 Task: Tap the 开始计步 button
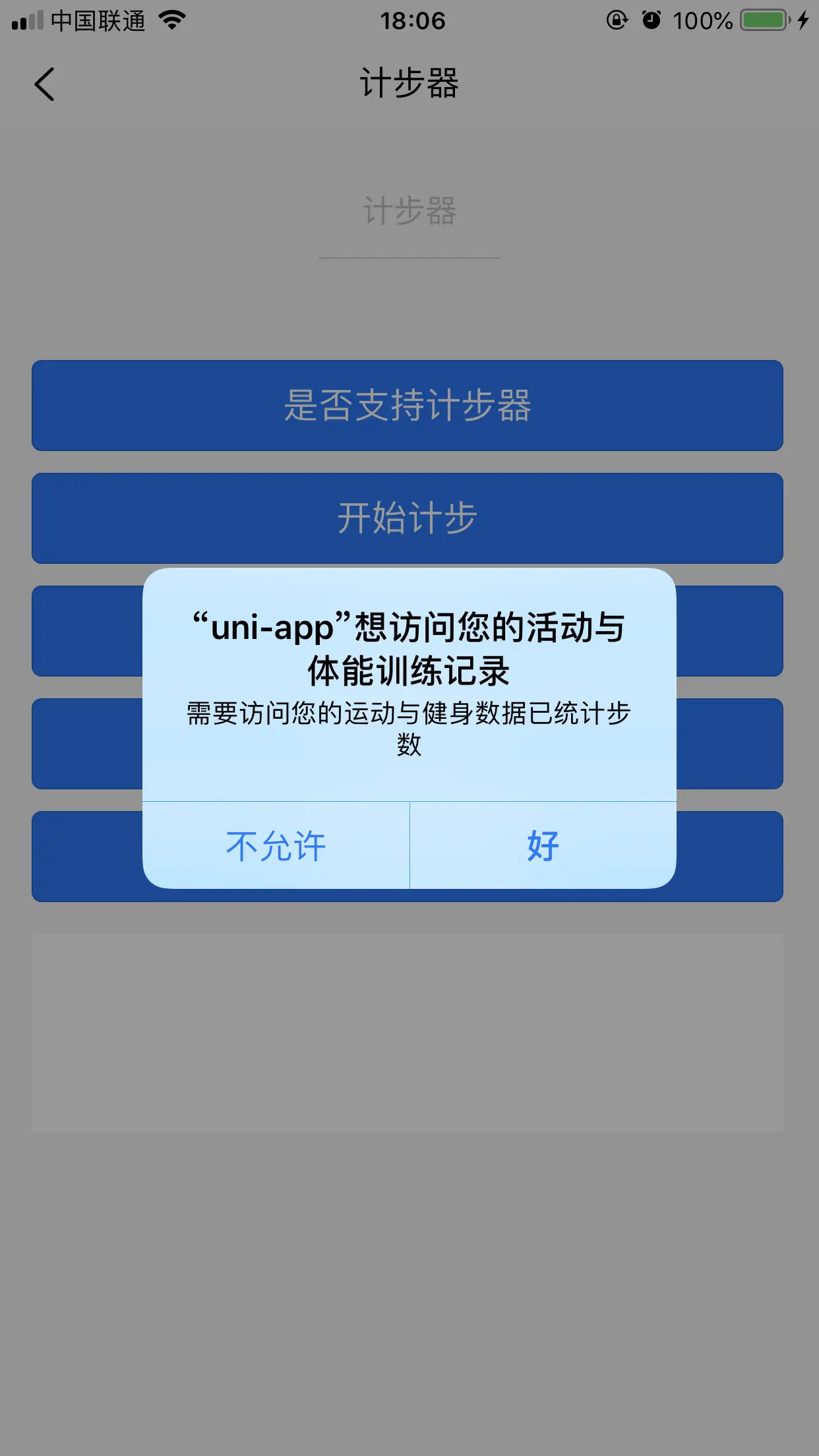[x=408, y=518]
